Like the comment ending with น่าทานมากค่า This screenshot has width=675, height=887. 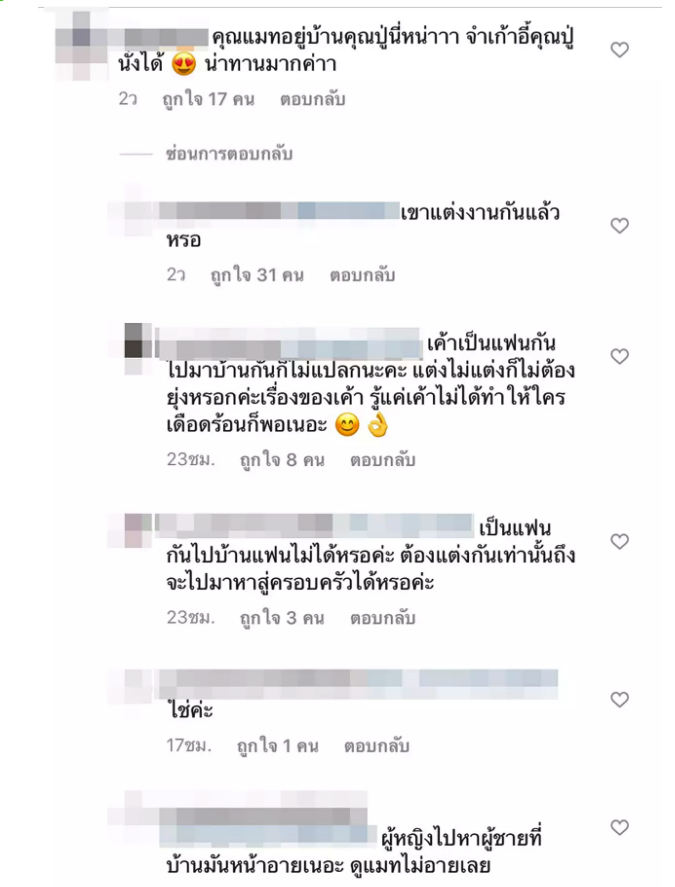click(619, 49)
